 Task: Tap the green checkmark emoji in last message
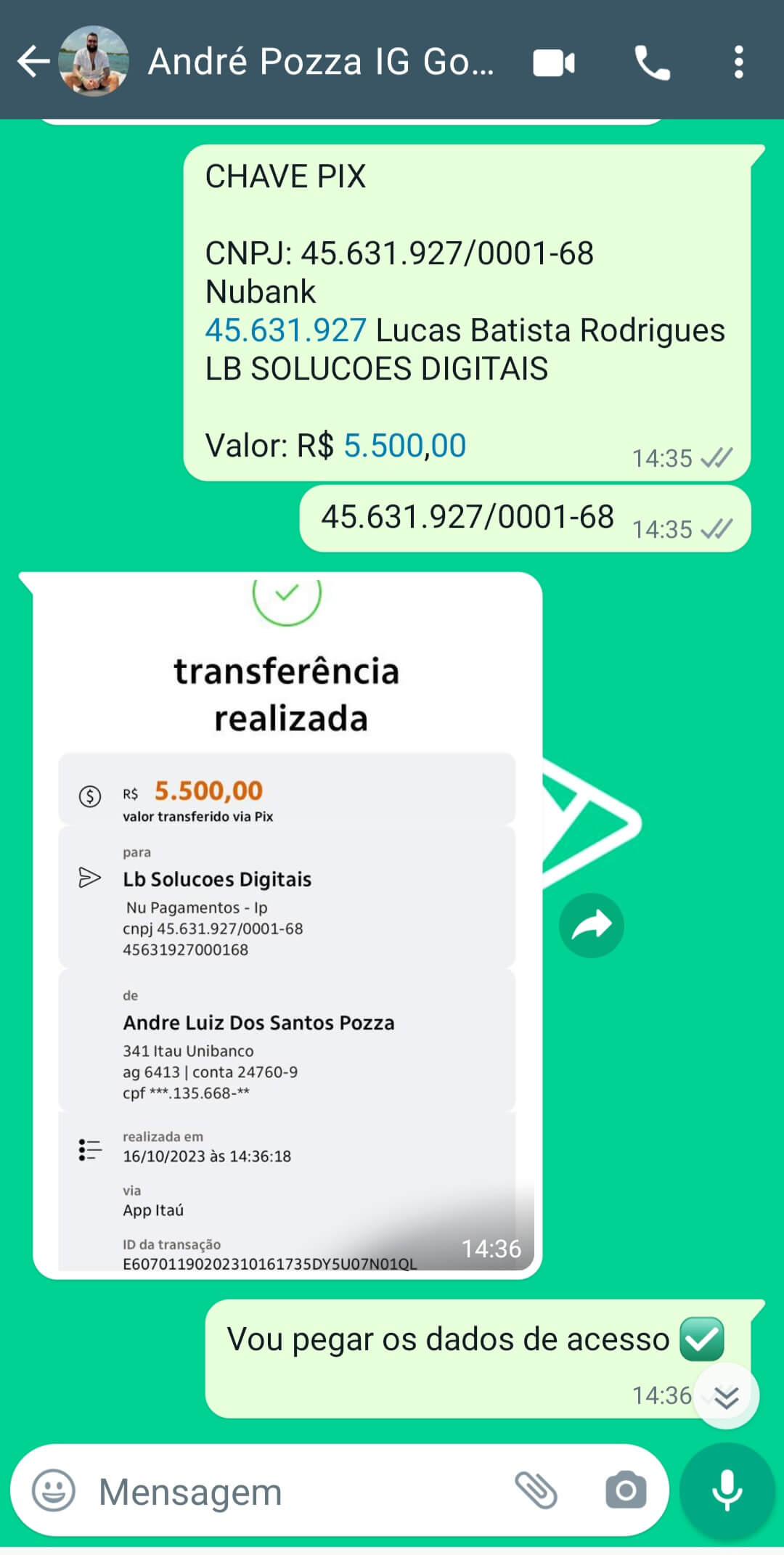point(703,1338)
